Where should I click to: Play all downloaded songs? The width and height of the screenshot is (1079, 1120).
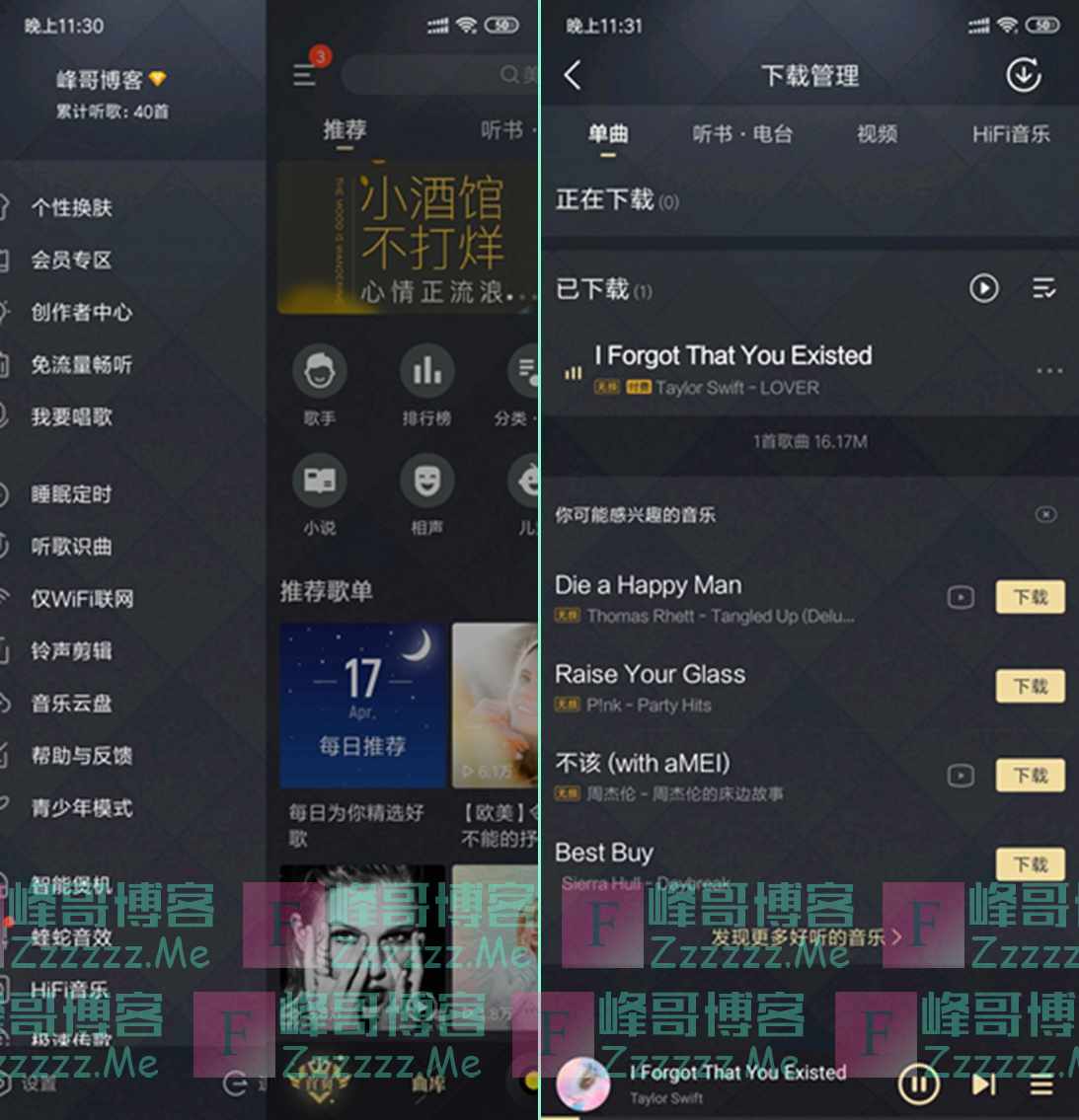pos(983,288)
